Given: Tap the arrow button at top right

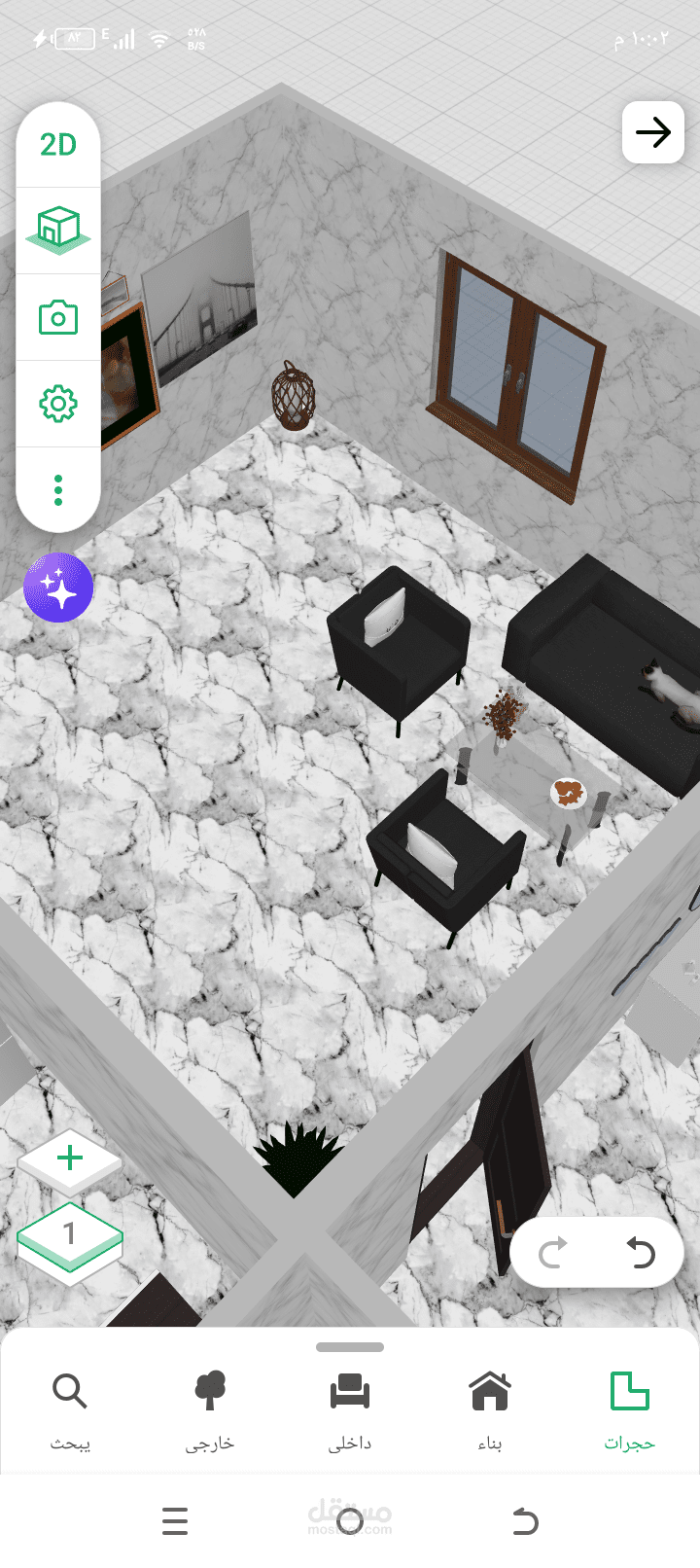Looking at the screenshot, I should [652, 132].
